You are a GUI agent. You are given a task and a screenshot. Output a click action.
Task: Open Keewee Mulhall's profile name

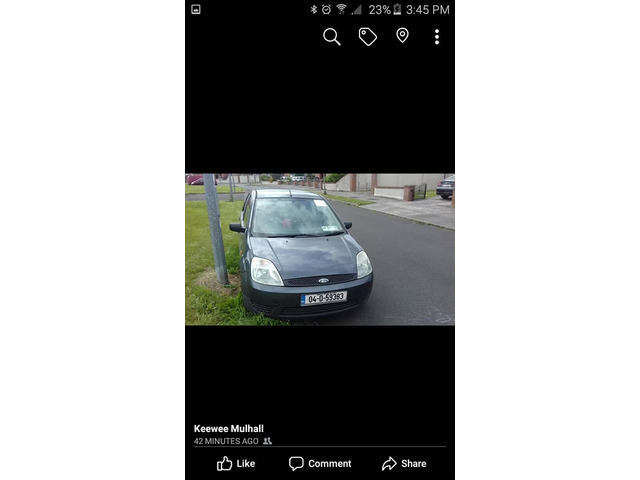[x=229, y=428]
